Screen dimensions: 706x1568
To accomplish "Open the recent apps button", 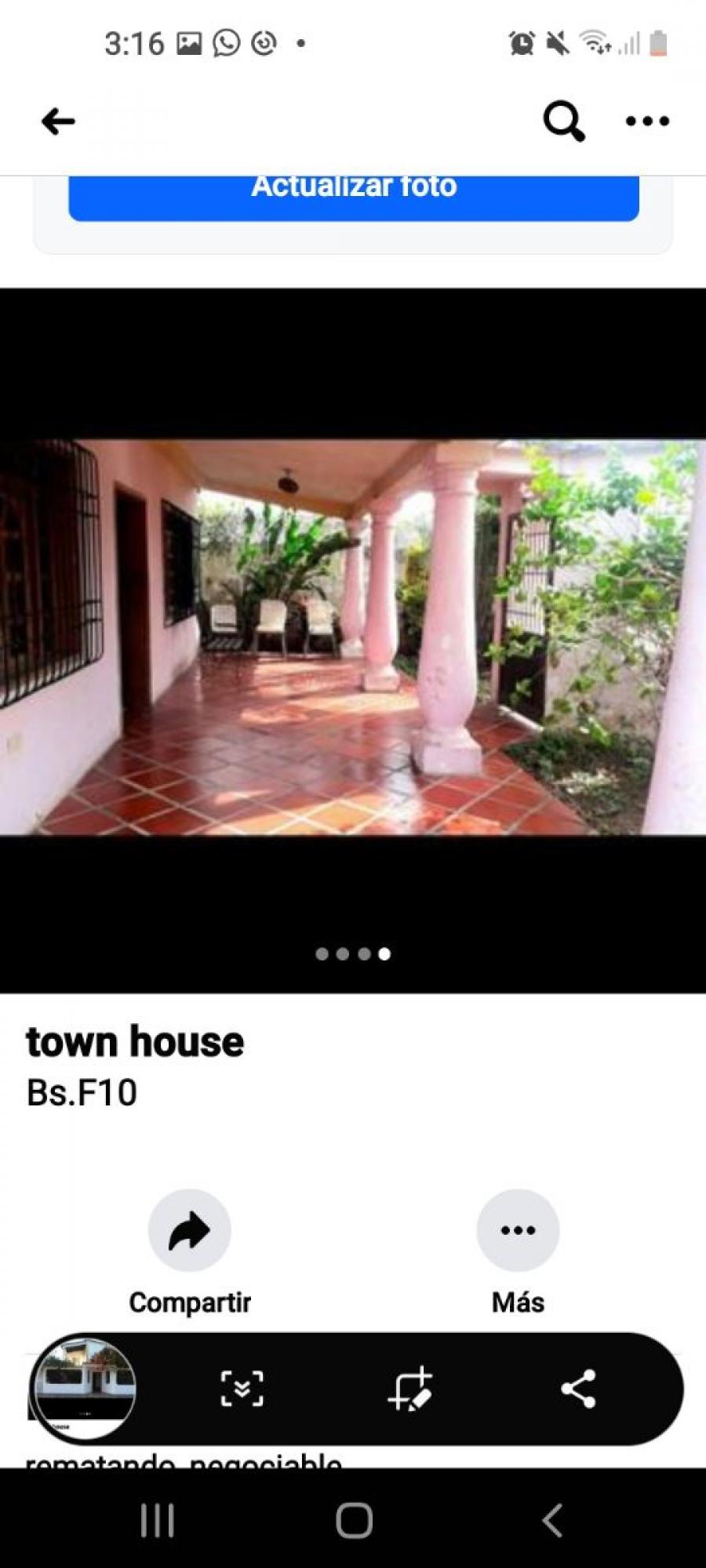I will point(157,1521).
